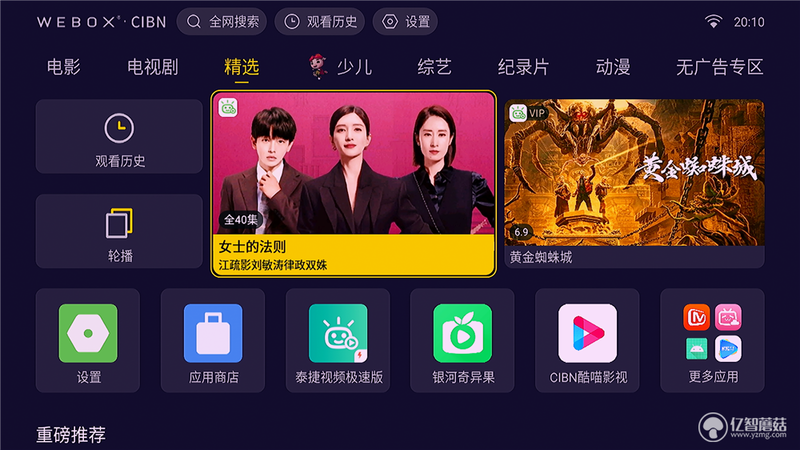Viewport: 800px width, 450px height.
Task: Launch 泰捷视频极速版
Action: 338,341
